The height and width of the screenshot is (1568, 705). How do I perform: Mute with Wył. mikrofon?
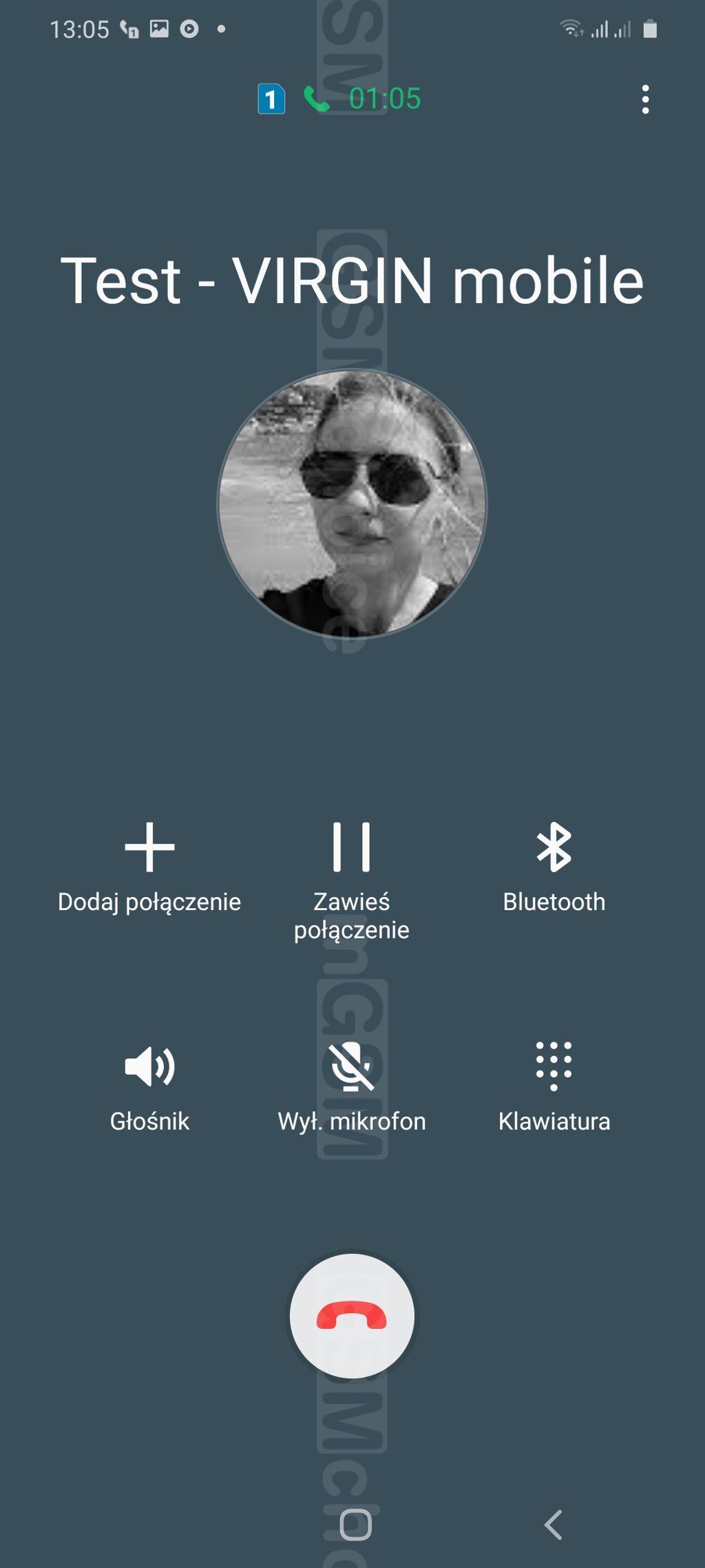pos(352,1087)
